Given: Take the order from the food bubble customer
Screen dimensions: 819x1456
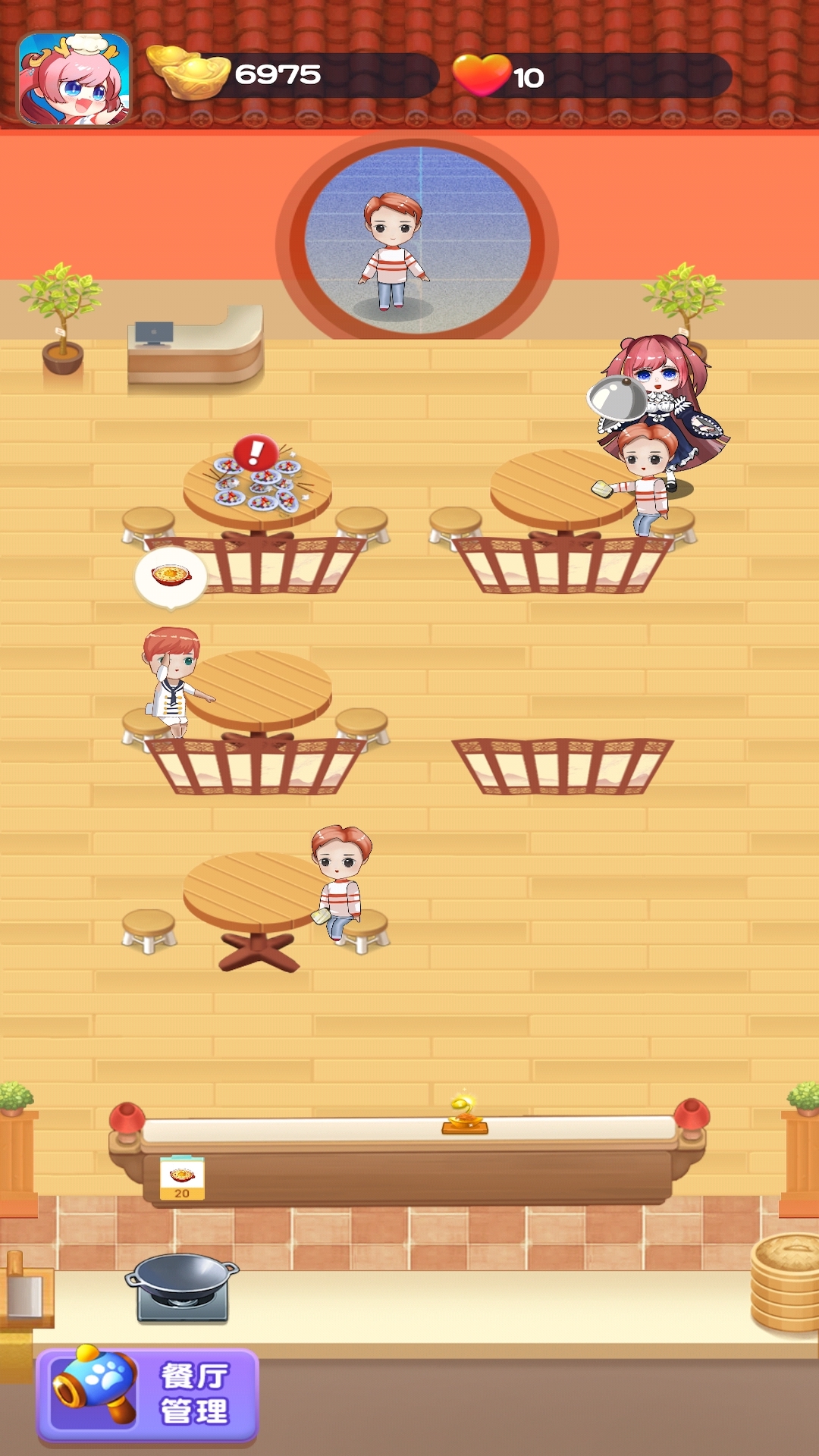Looking at the screenshot, I should tap(171, 576).
